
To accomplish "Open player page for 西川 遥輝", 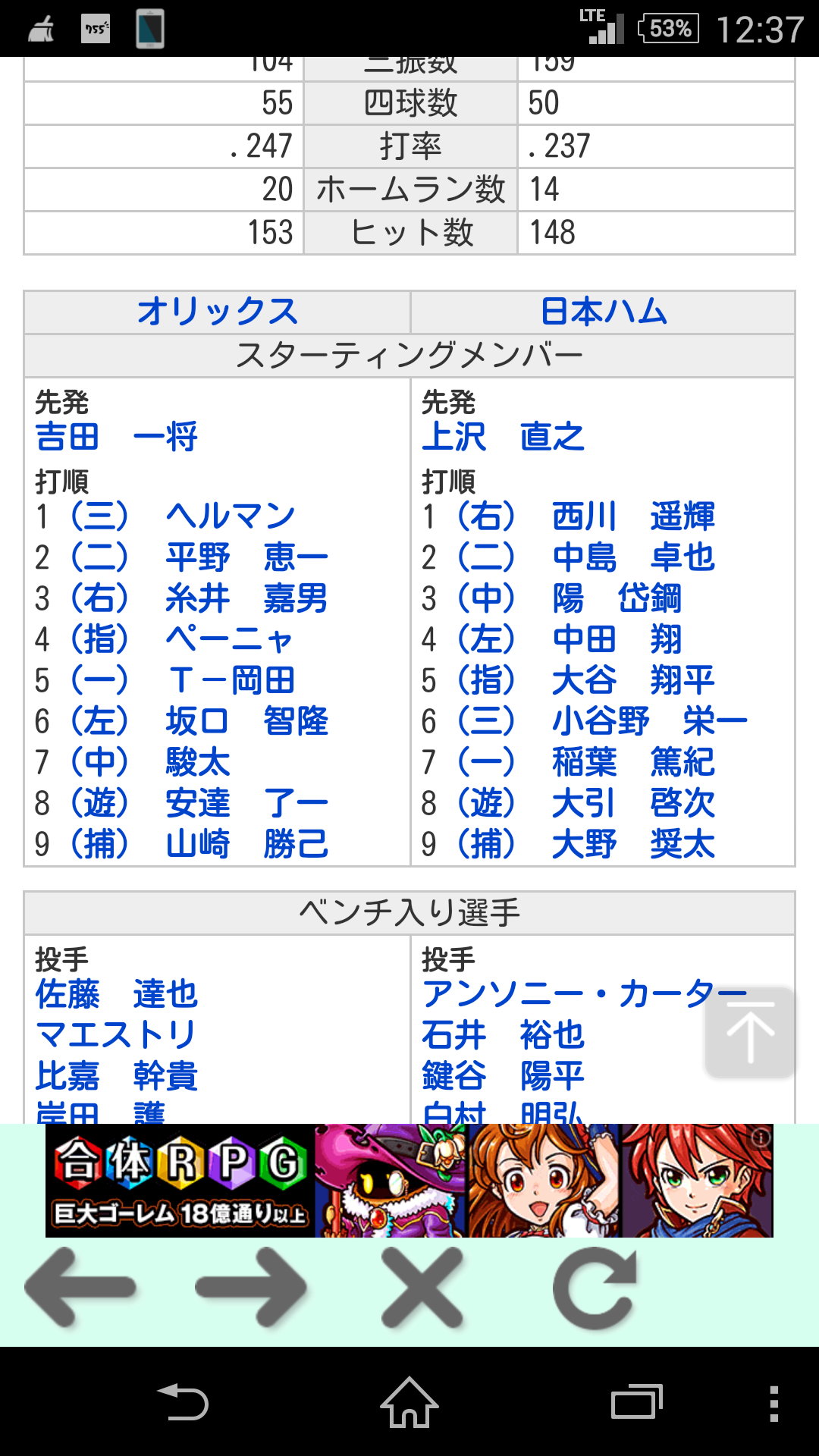I will [x=633, y=516].
